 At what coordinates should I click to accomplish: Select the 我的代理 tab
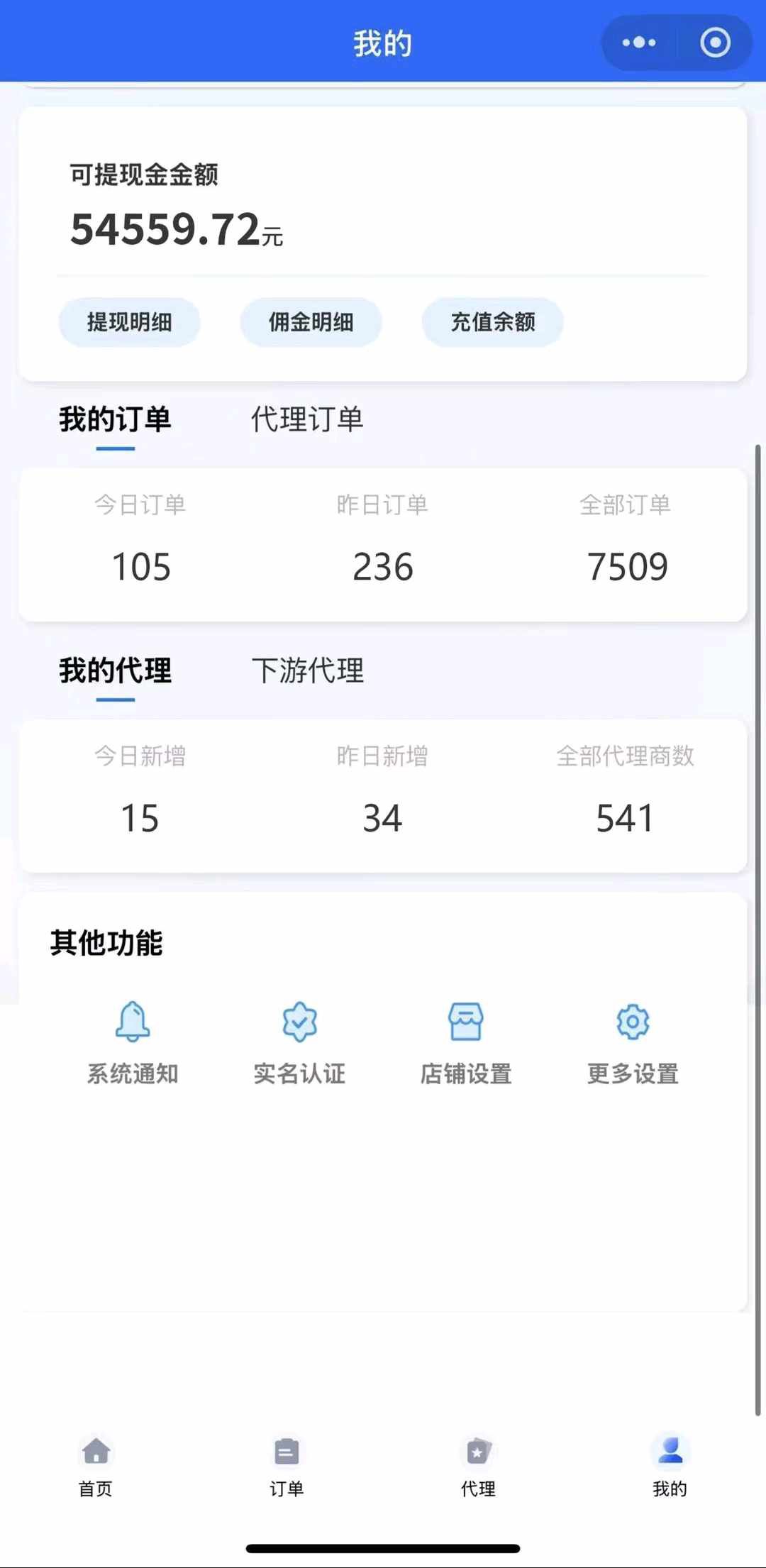tap(115, 671)
